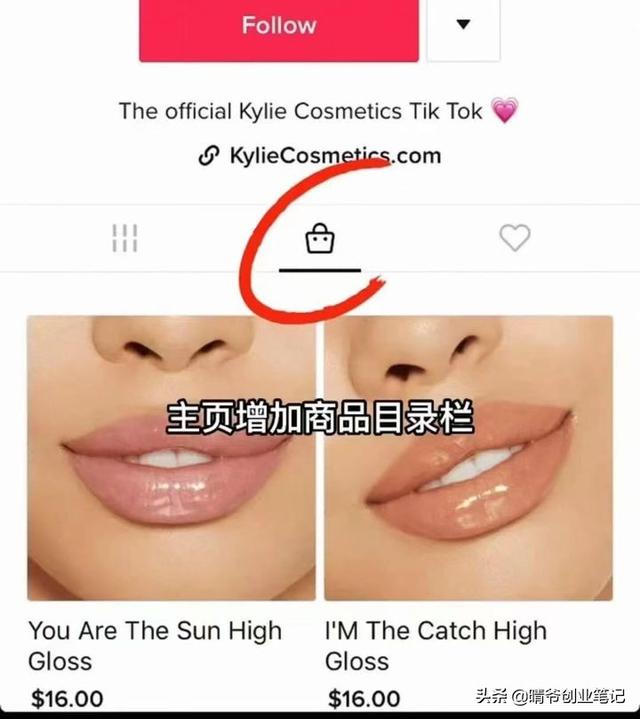640x719 pixels.
Task: Expand the dropdown arrow beside Follow
Action: (463, 28)
